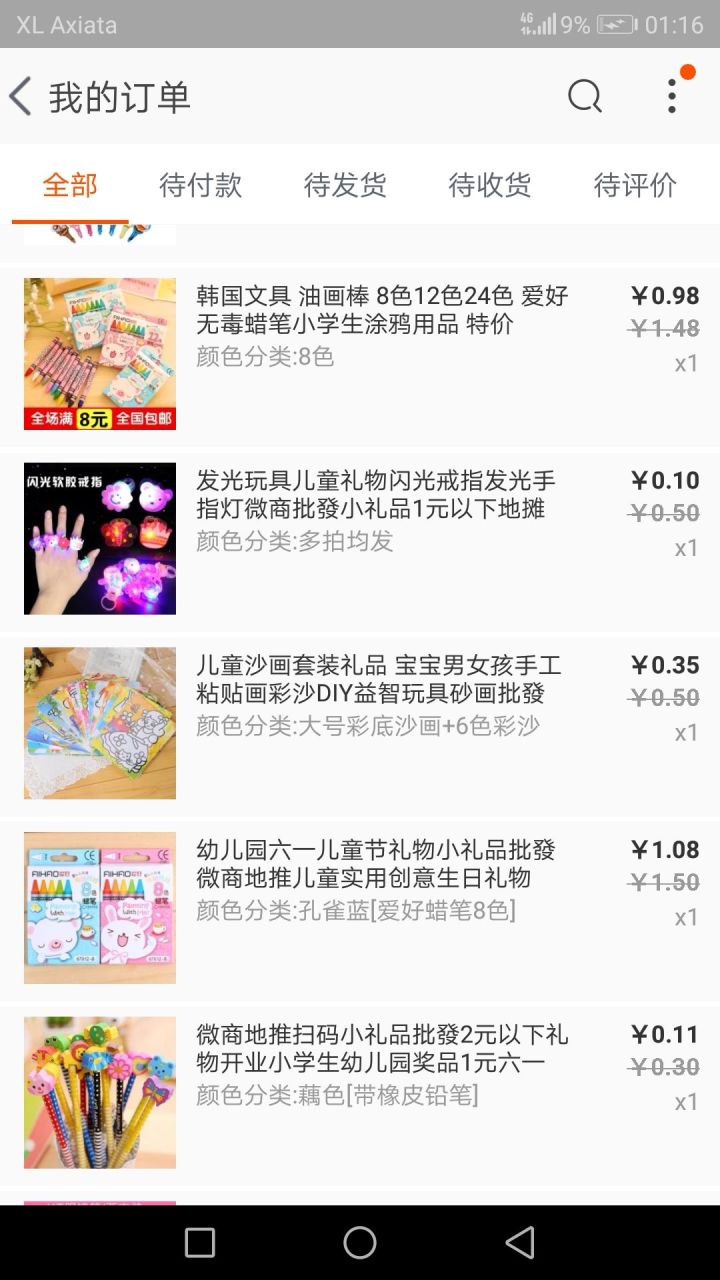Screen dimensions: 720x1280
Task: Go back from 我的订单
Action: point(22,97)
